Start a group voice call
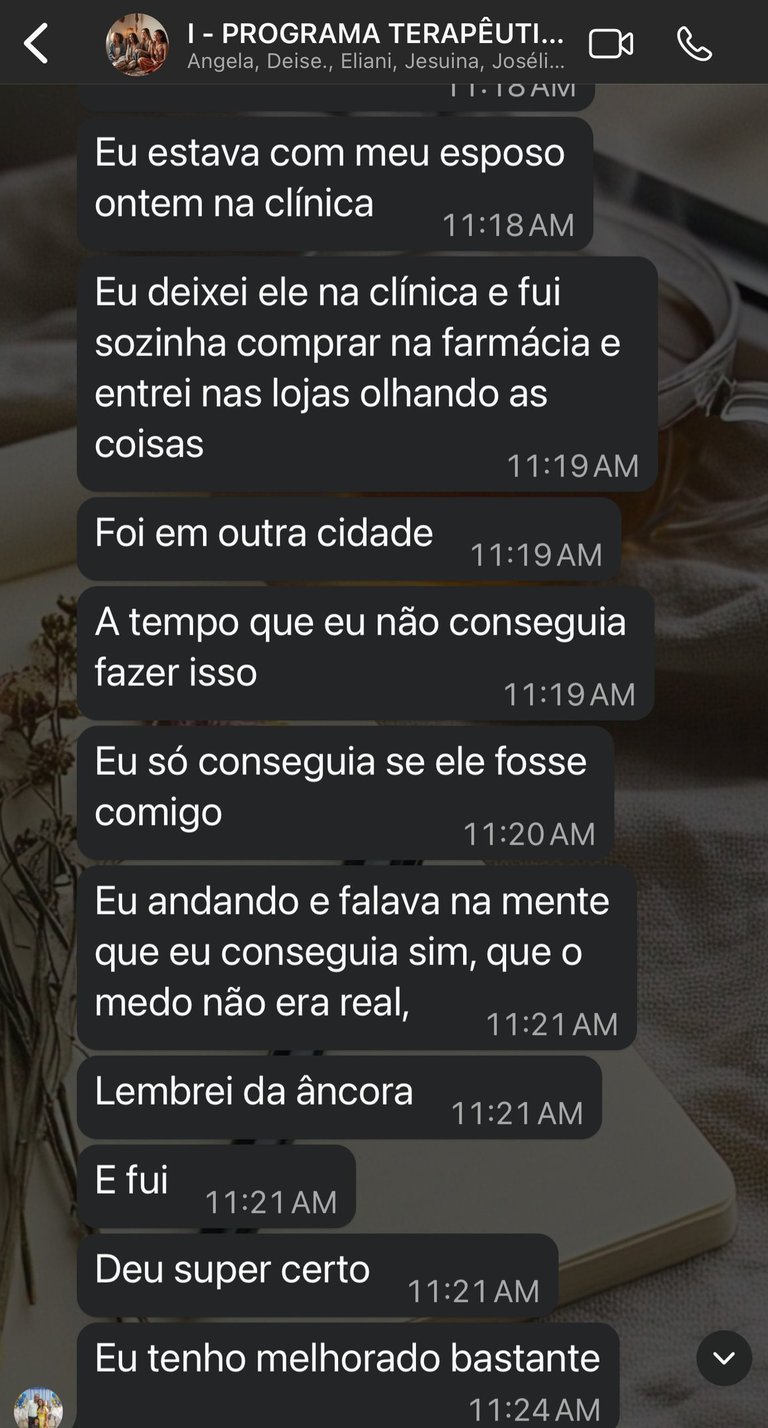 (x=694, y=44)
